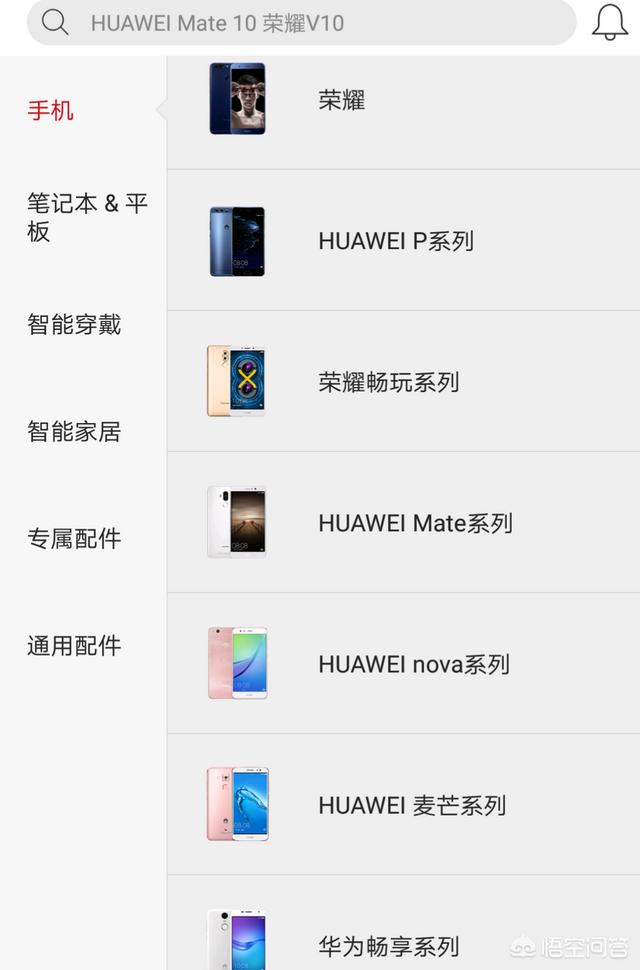Open HUAWEI nova系列 row
Image resolution: width=640 pixels, height=970 pixels.
tap(403, 664)
